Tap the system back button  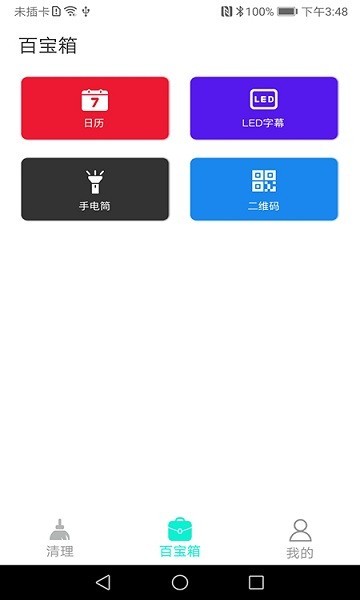pyautogui.click(x=103, y=582)
